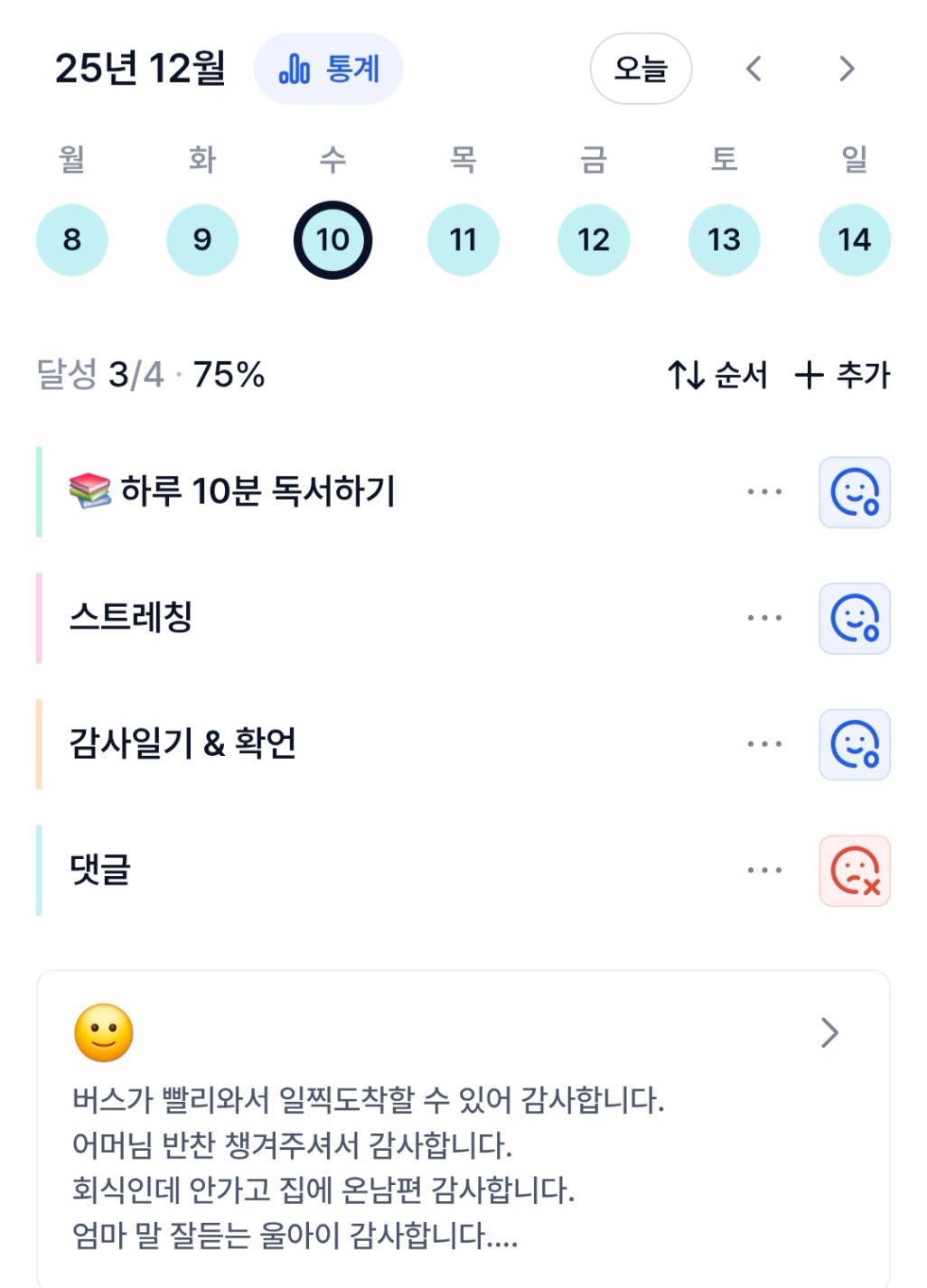Open more options for 스트레칭
The width and height of the screenshot is (927, 1288).
point(764,619)
